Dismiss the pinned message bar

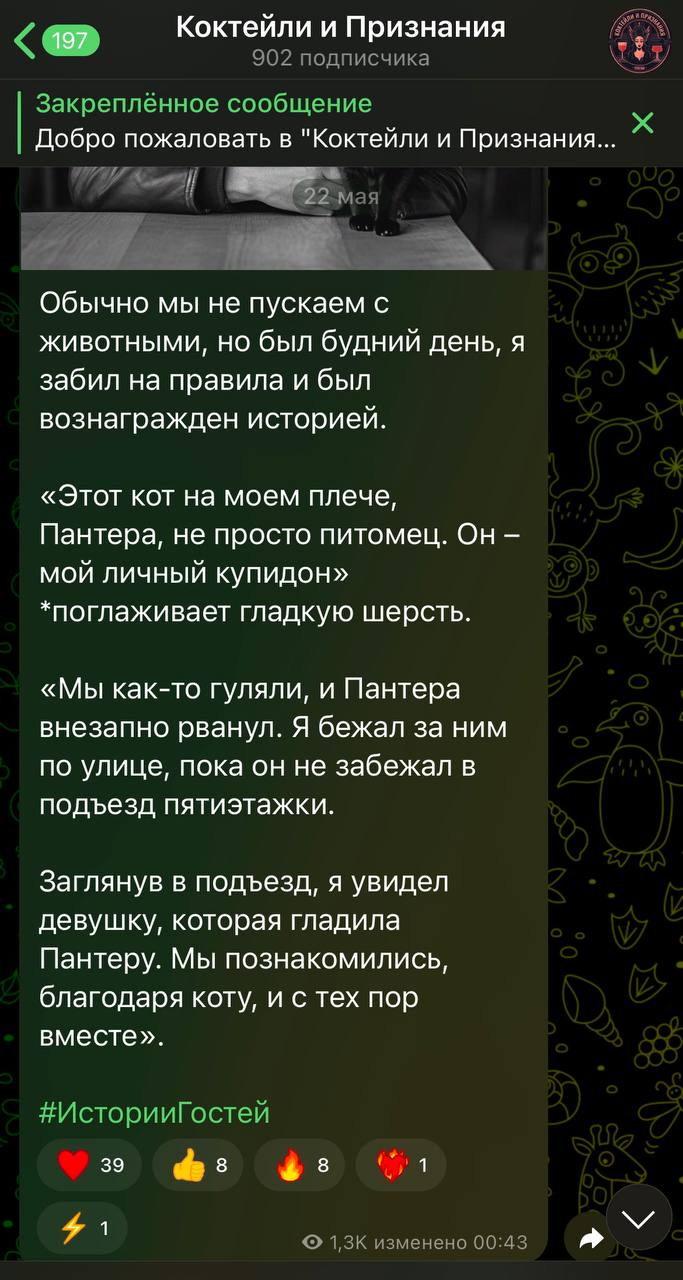coord(643,123)
